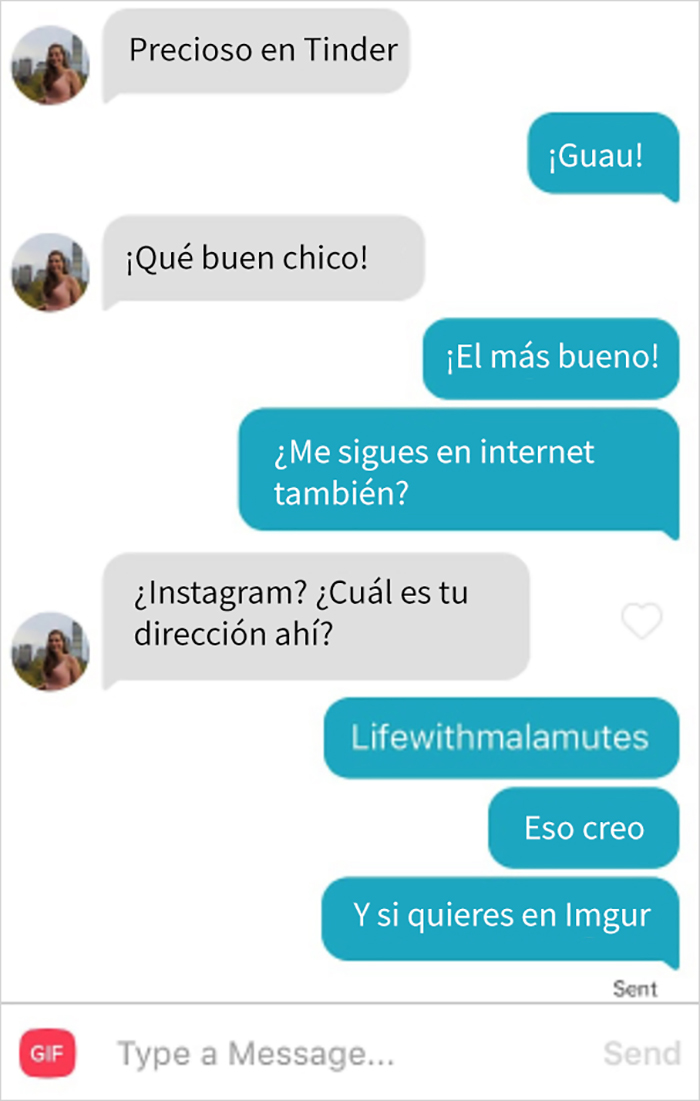Open the GIF picker
Screen dimensions: 700x1101
pos(47,1054)
